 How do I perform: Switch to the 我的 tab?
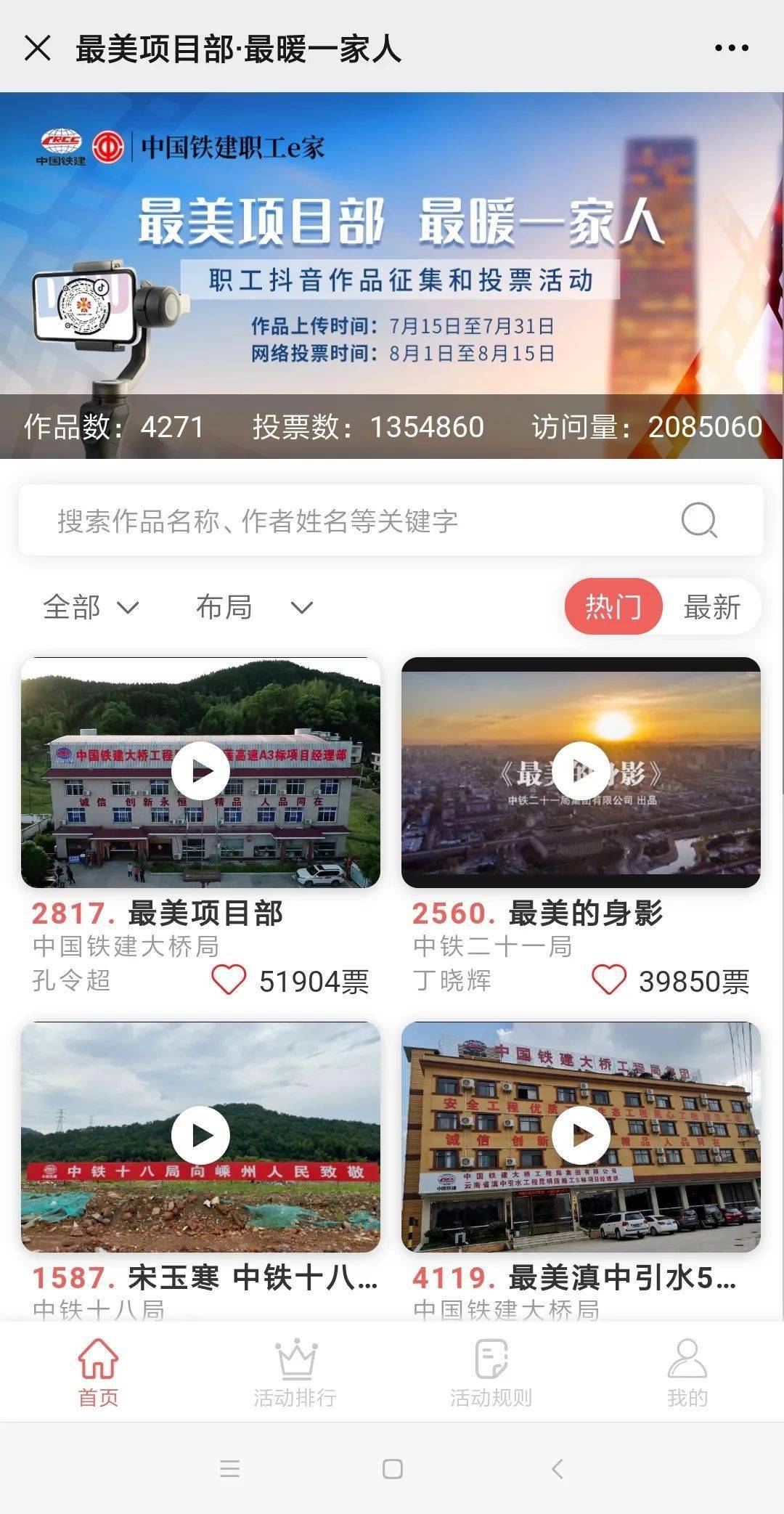[x=687, y=1372]
